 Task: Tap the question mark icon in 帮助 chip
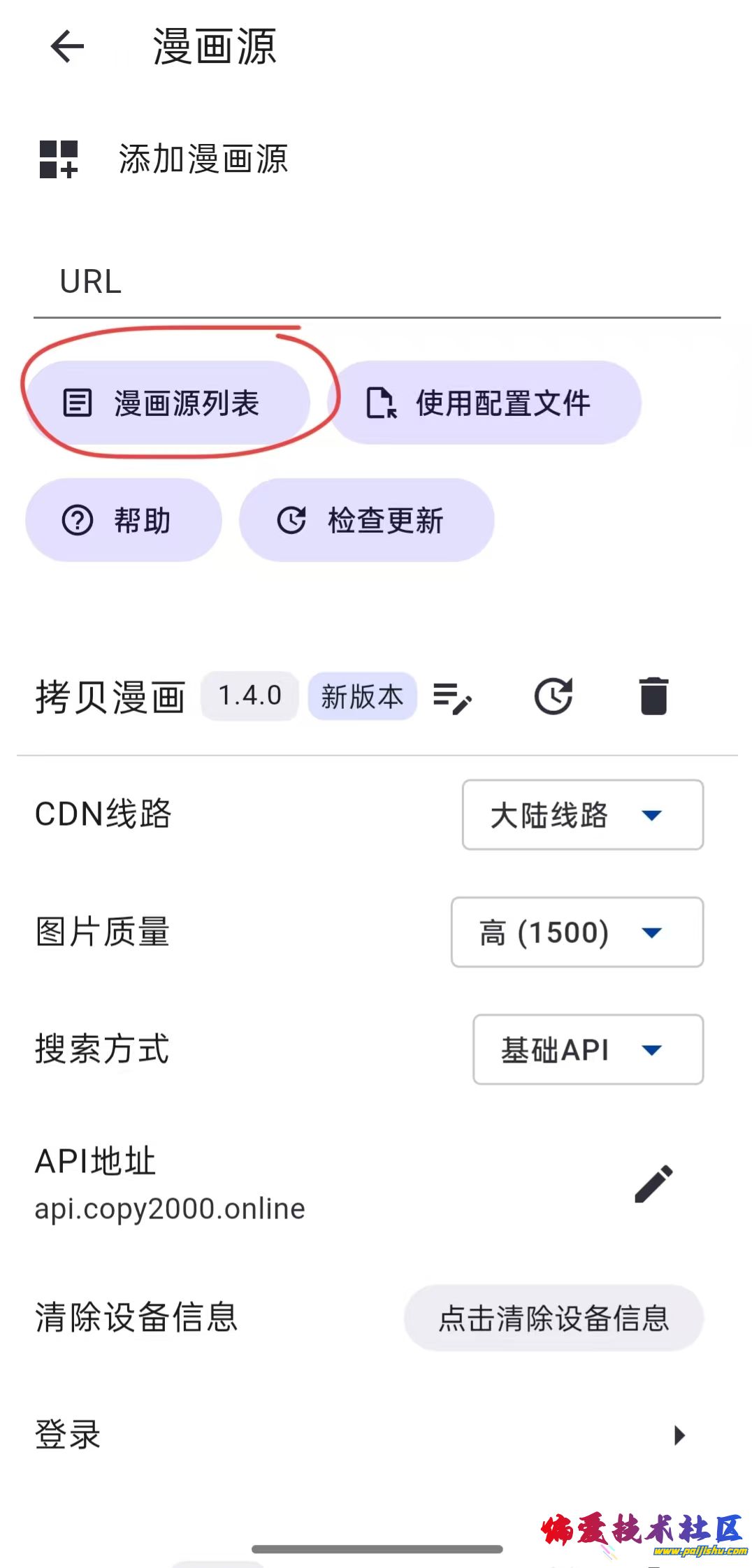coord(78,519)
